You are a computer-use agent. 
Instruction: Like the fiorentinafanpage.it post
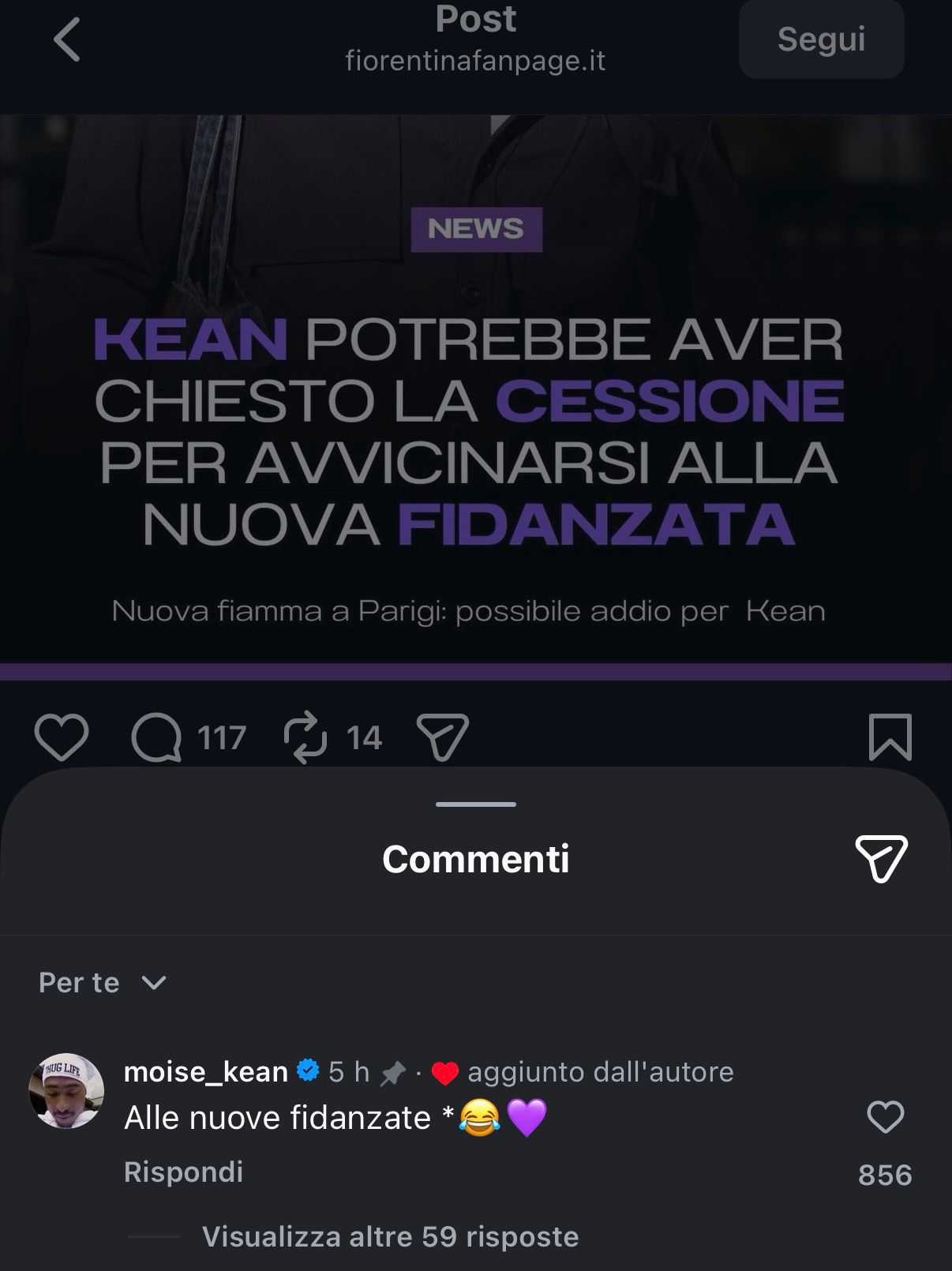coord(62,737)
